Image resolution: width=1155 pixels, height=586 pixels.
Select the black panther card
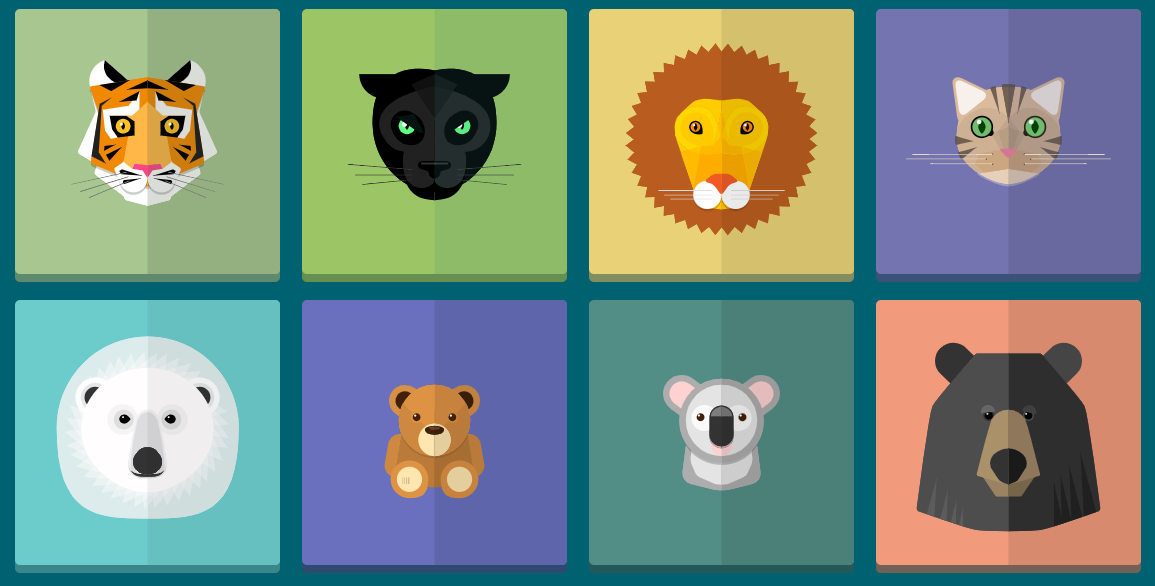434,141
